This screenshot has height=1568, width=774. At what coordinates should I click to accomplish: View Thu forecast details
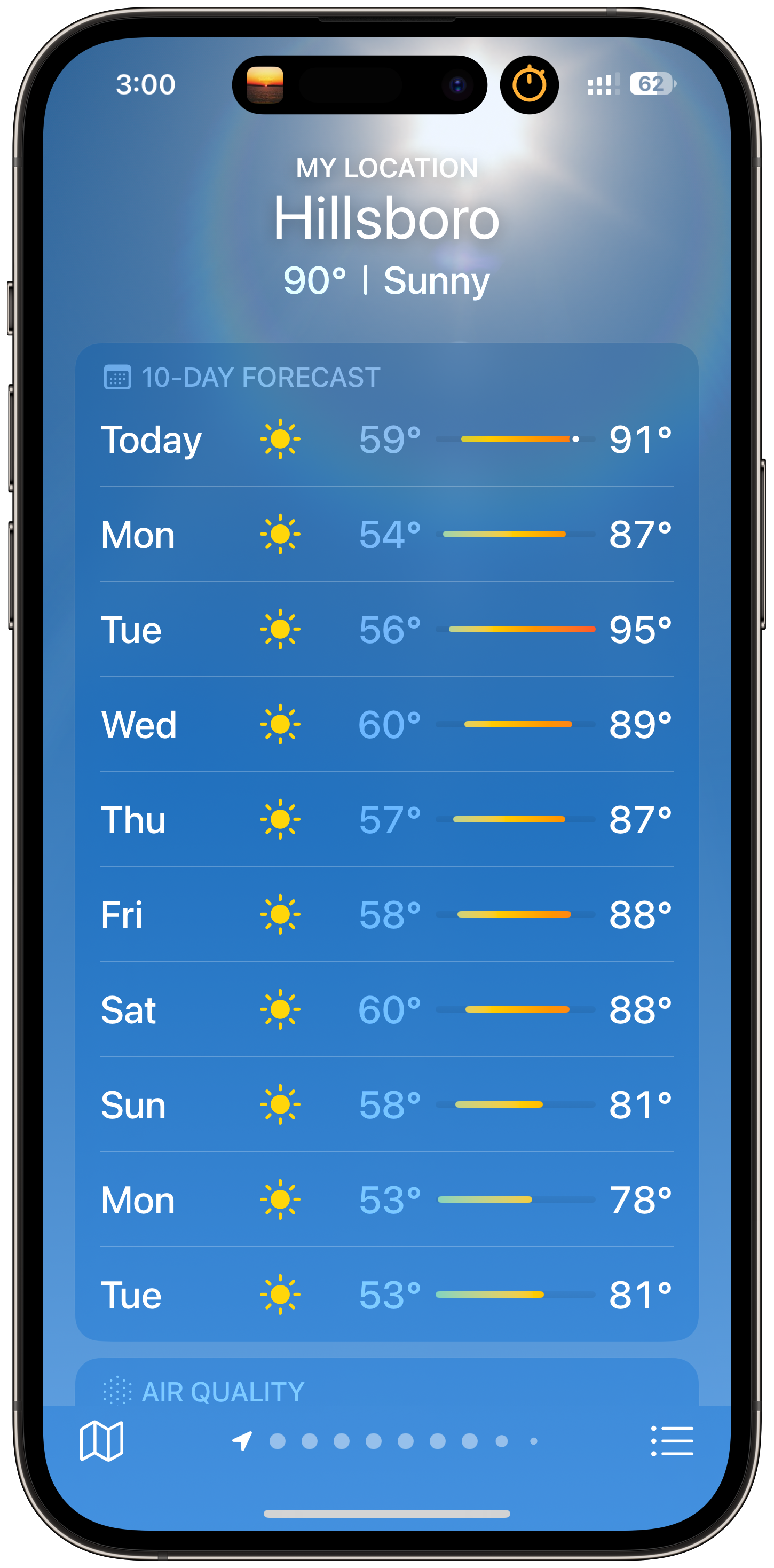click(x=386, y=819)
